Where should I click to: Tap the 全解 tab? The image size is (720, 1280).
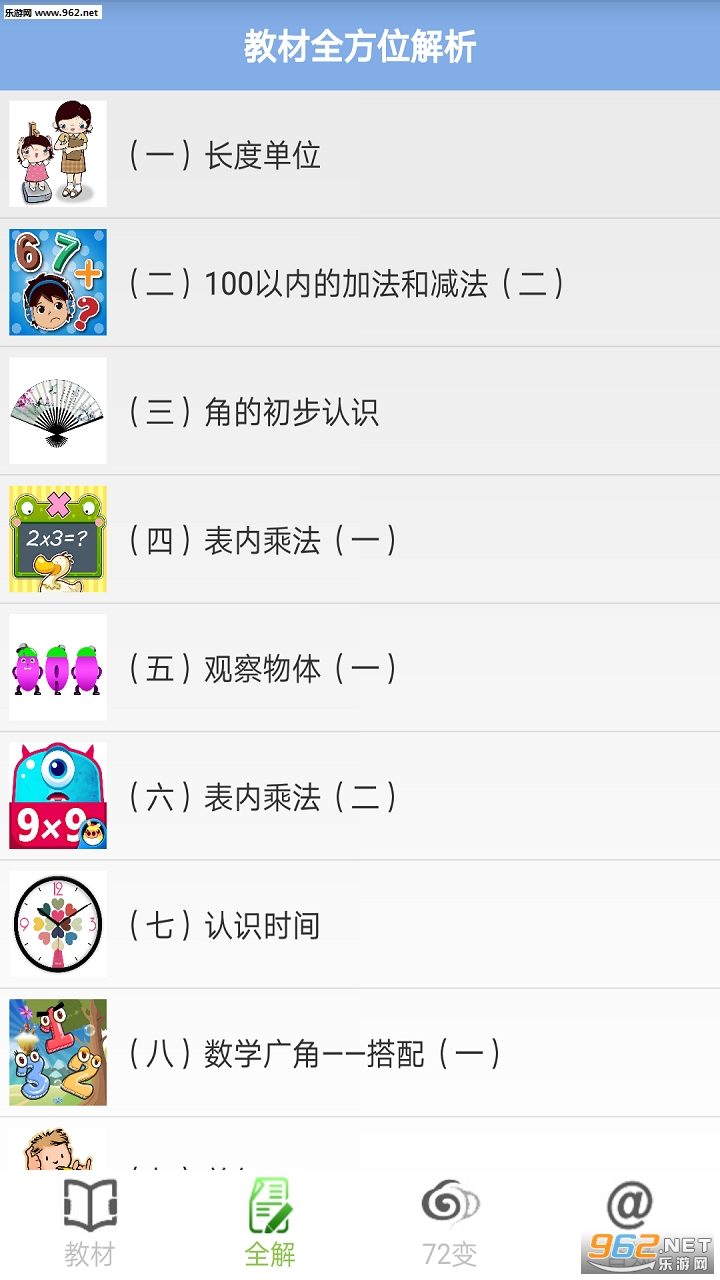coord(270,1222)
